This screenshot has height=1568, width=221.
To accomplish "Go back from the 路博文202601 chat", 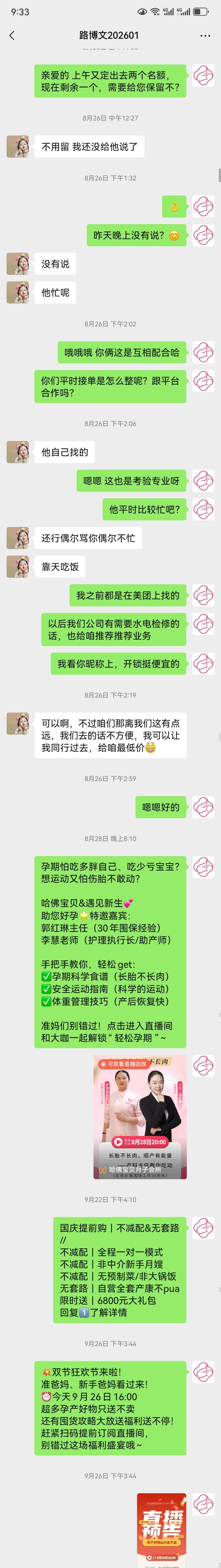I will click(12, 35).
